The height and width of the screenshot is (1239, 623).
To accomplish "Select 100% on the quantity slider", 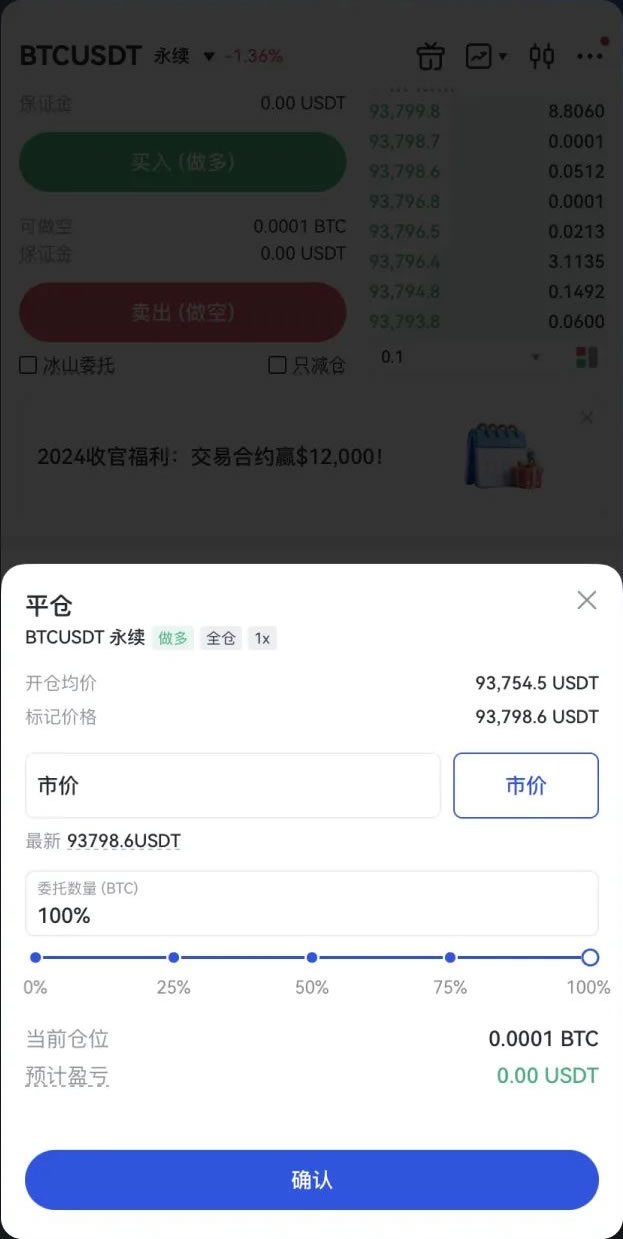I will [590, 958].
